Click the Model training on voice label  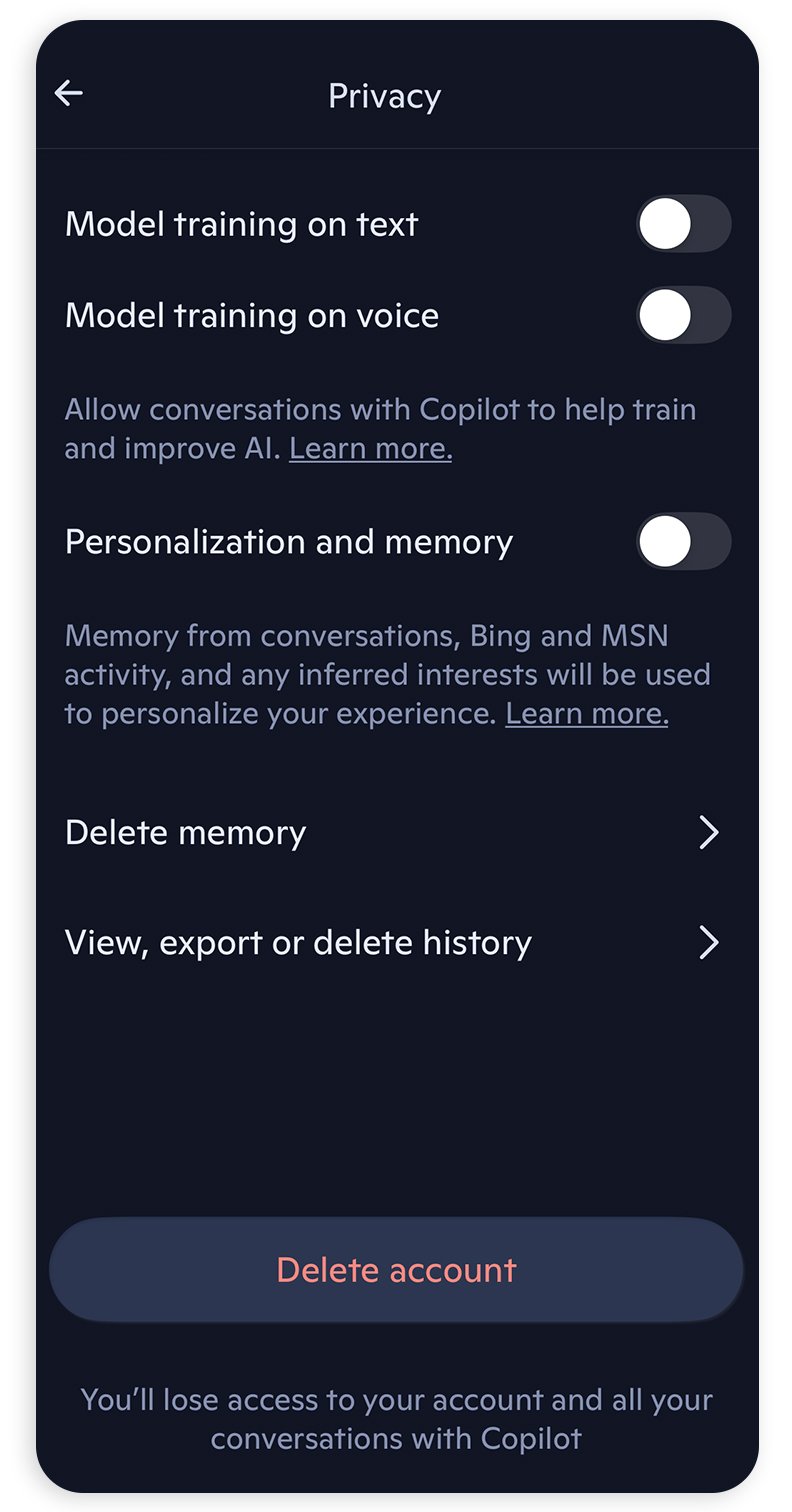251,315
